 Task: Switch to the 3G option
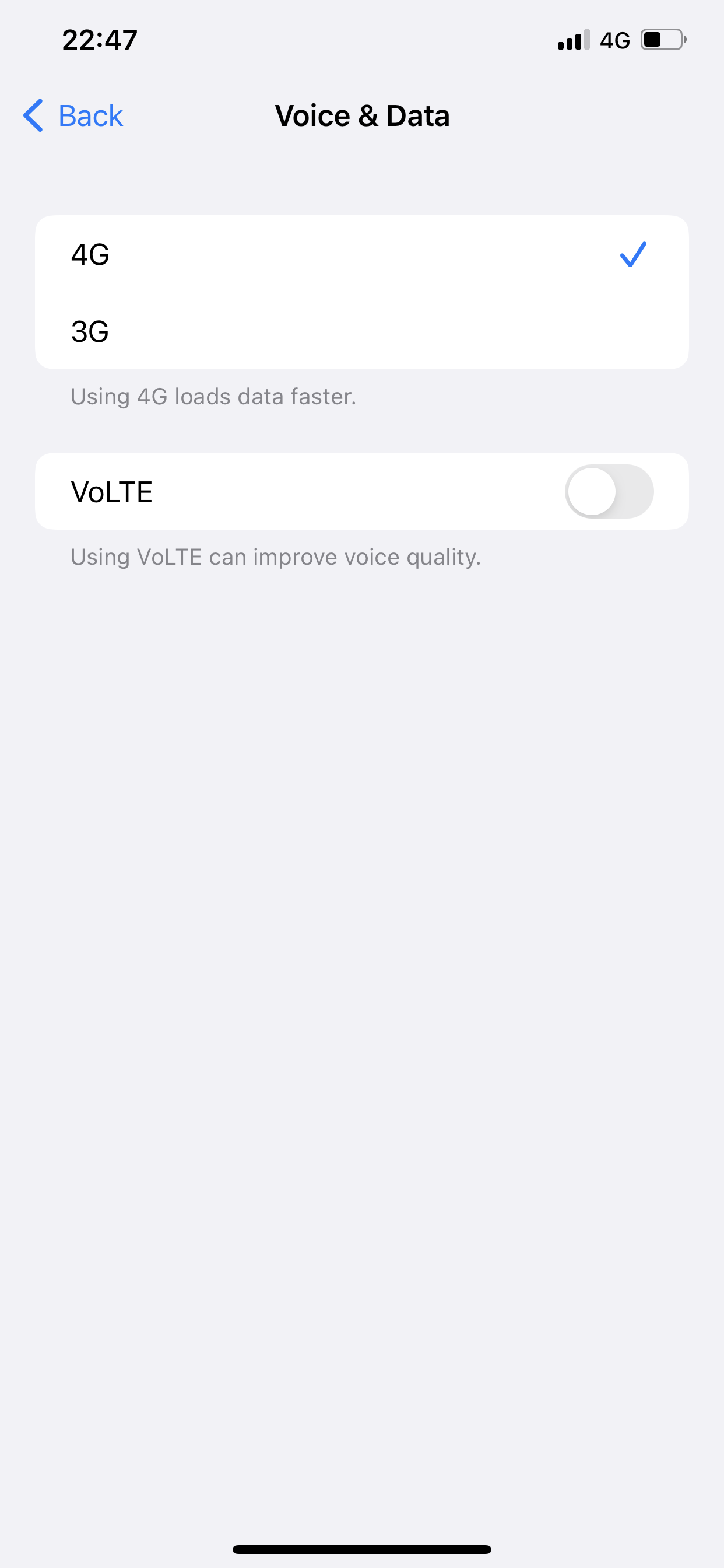pyautogui.click(x=362, y=331)
